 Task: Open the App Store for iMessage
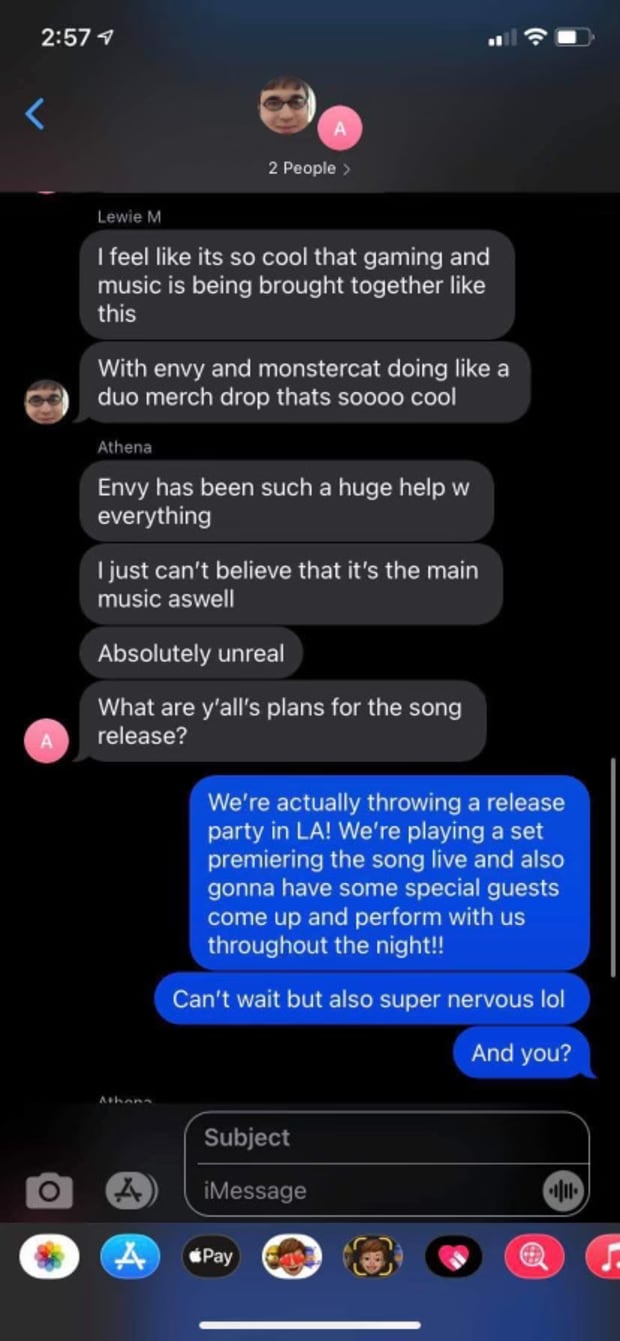129,1258
